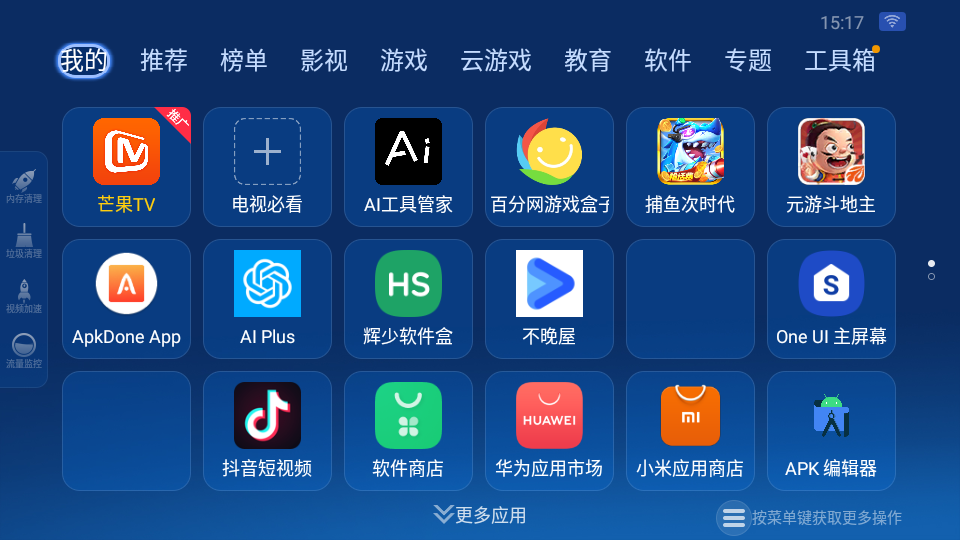
Task: Launch the 芒果TV app
Action: 127,166
